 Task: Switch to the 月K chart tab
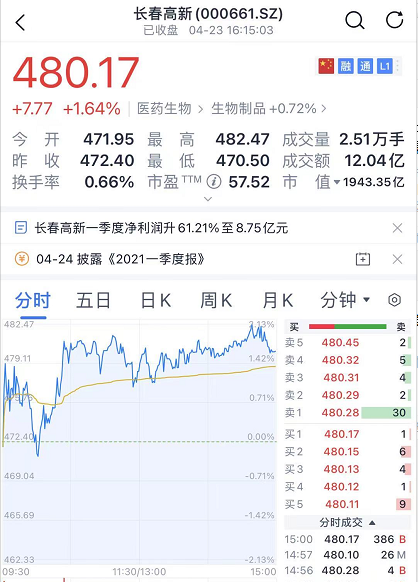(x=278, y=300)
